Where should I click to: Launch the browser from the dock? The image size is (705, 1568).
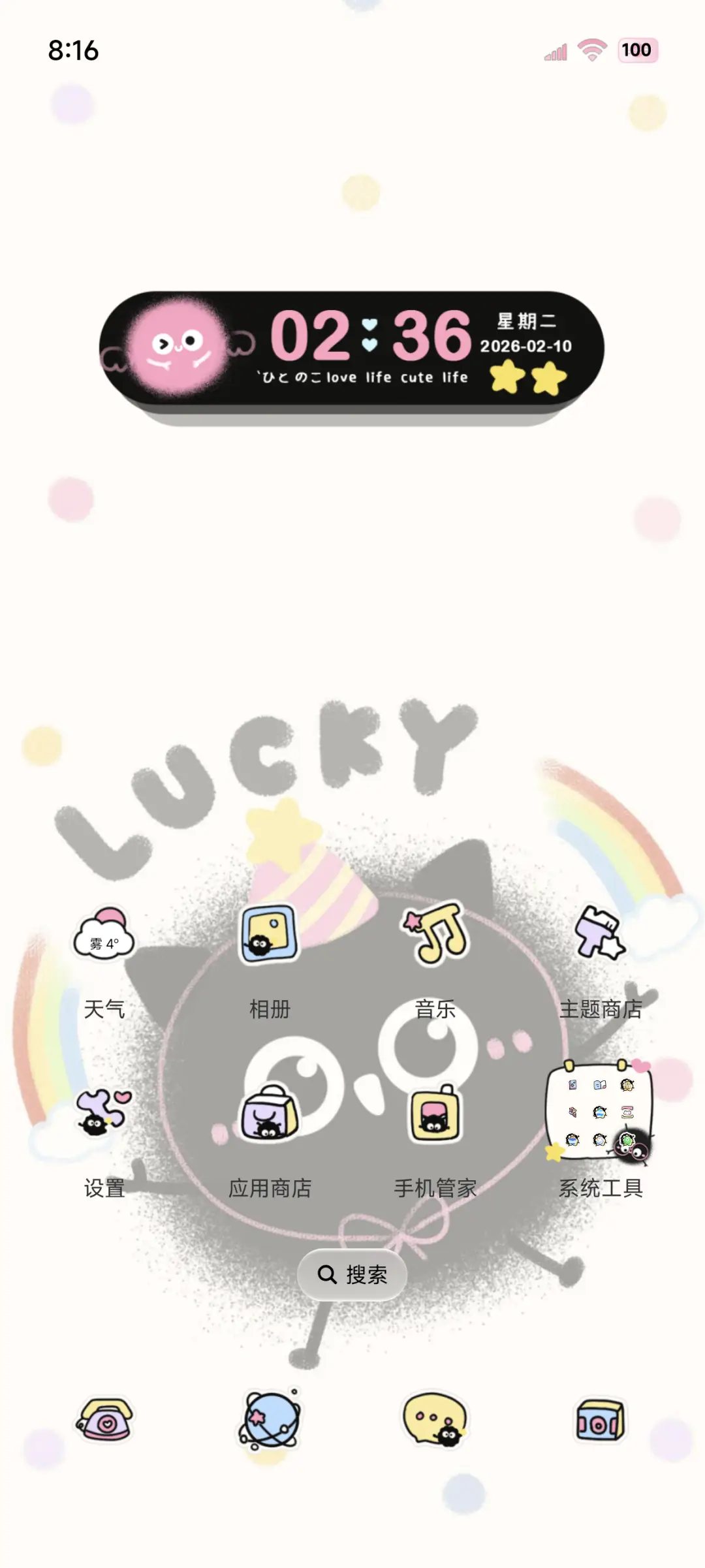270,1420
